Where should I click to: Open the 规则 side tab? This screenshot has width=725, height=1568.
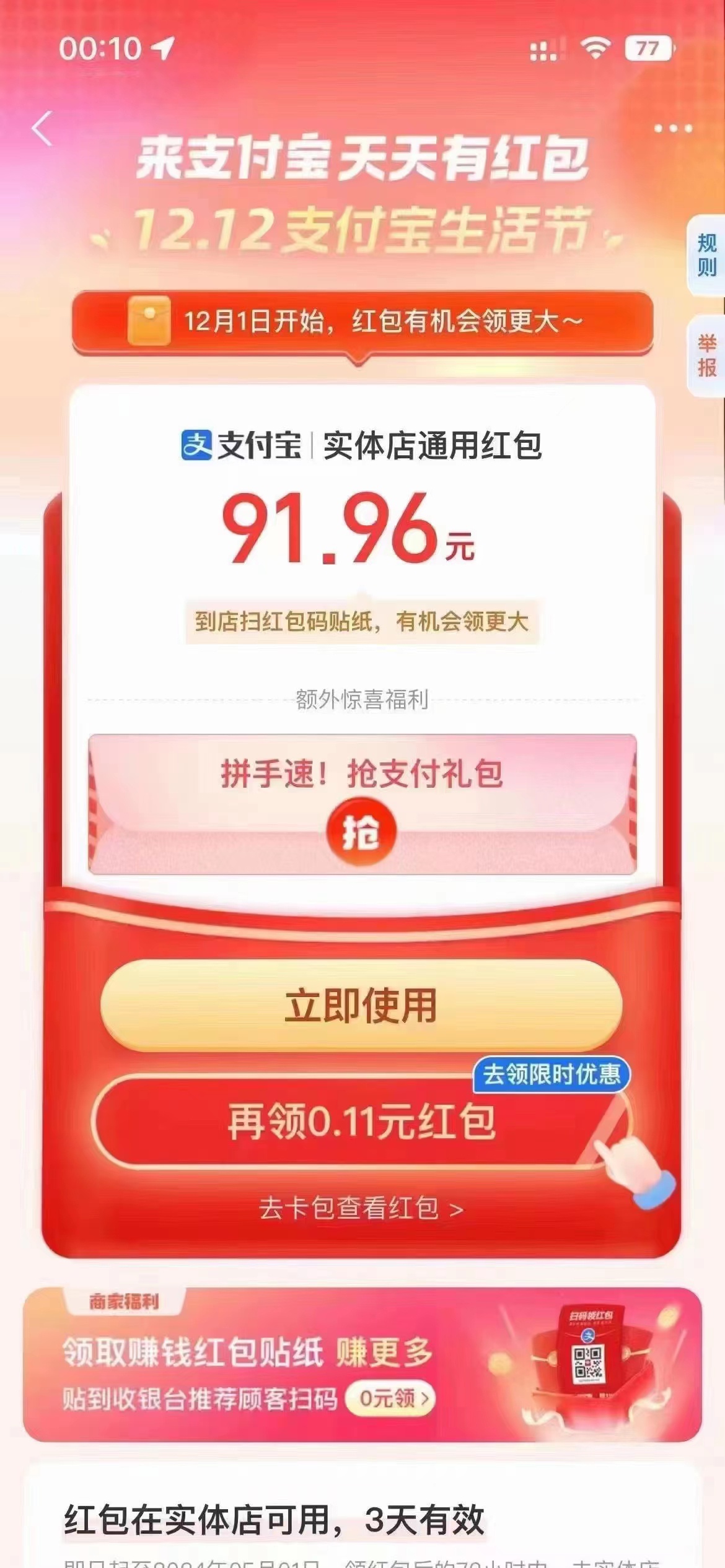pyautogui.click(x=706, y=255)
